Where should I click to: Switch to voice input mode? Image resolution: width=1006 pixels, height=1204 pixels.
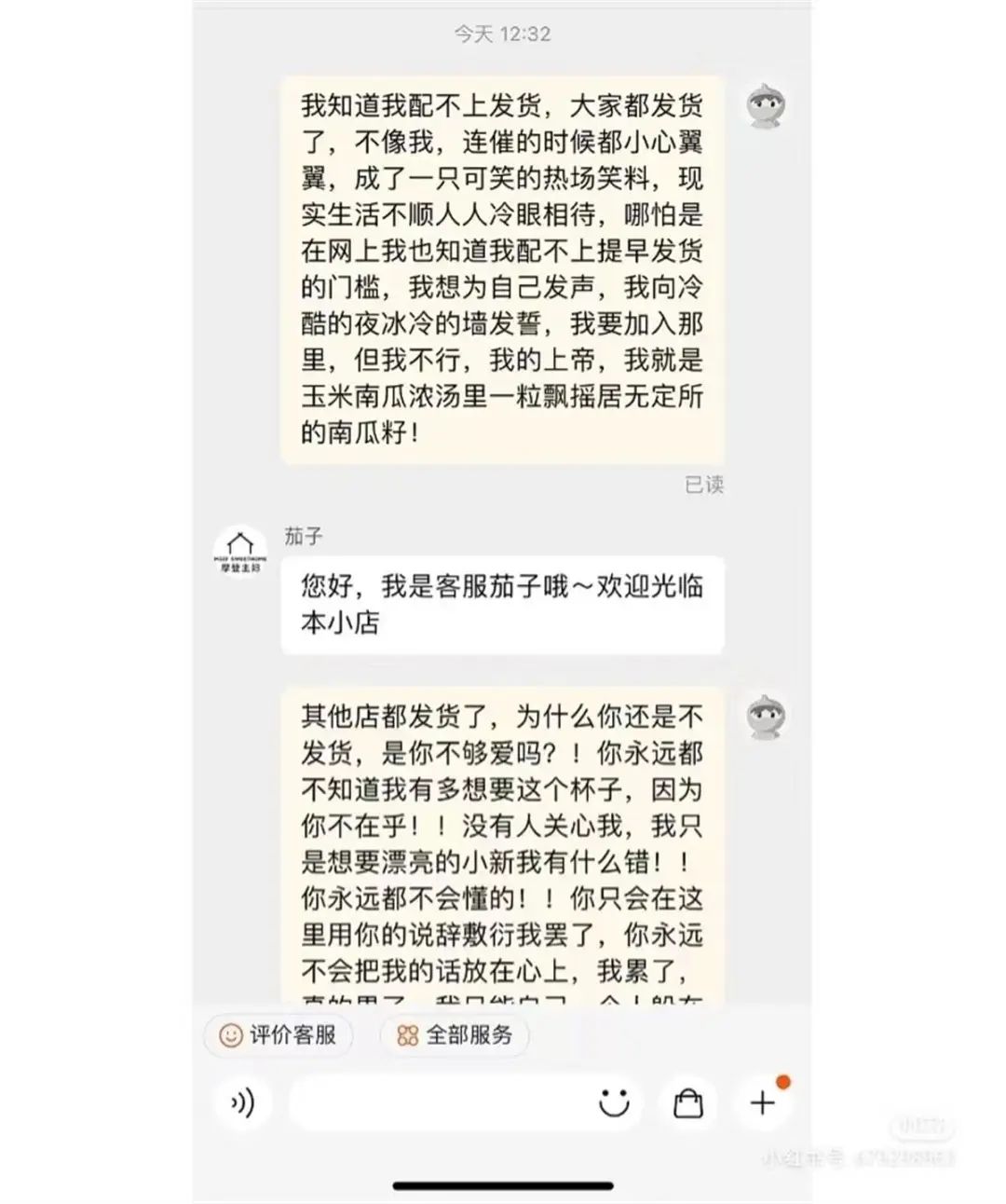(x=242, y=1103)
